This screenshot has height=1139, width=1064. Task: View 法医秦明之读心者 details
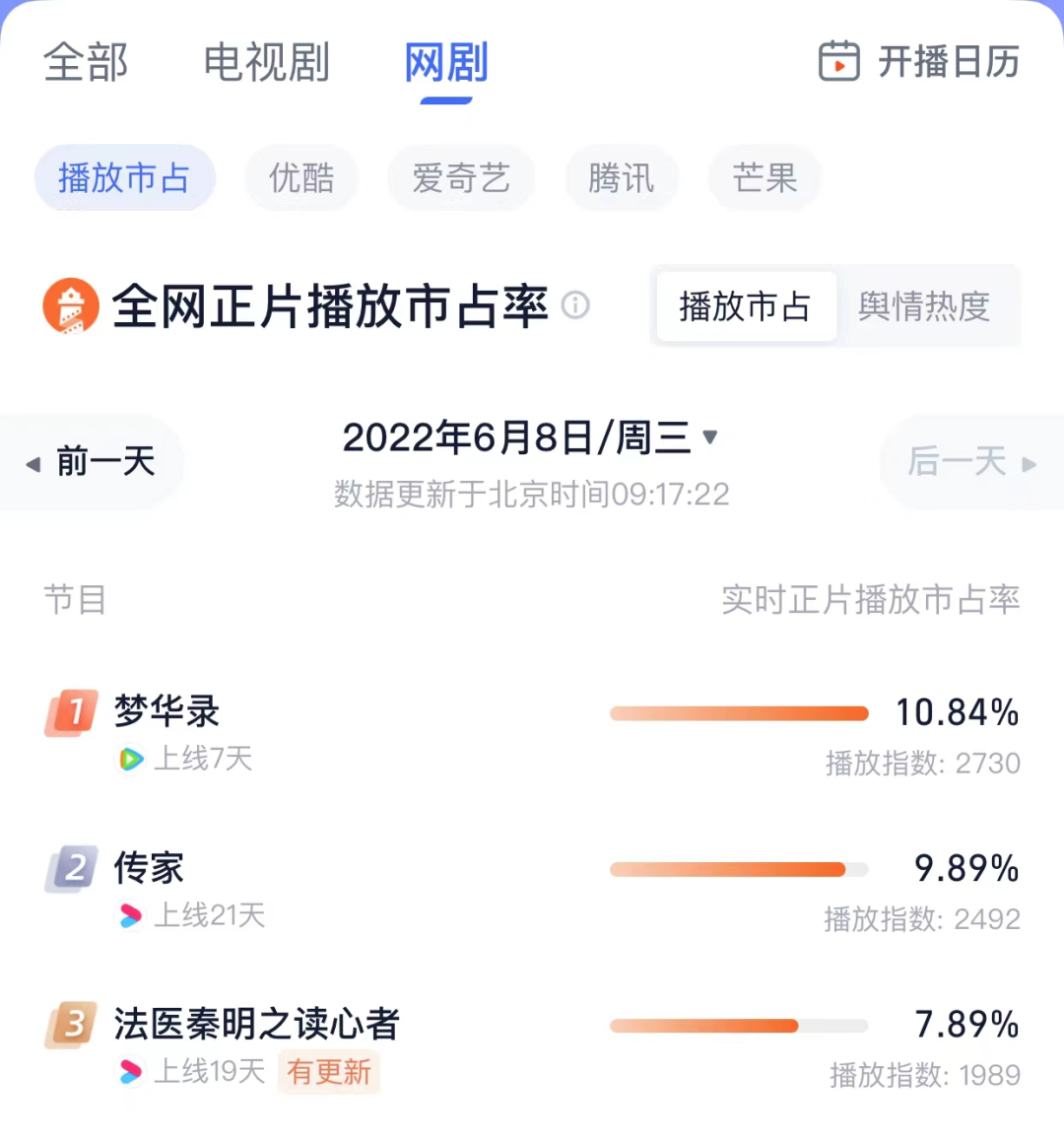(x=256, y=1024)
